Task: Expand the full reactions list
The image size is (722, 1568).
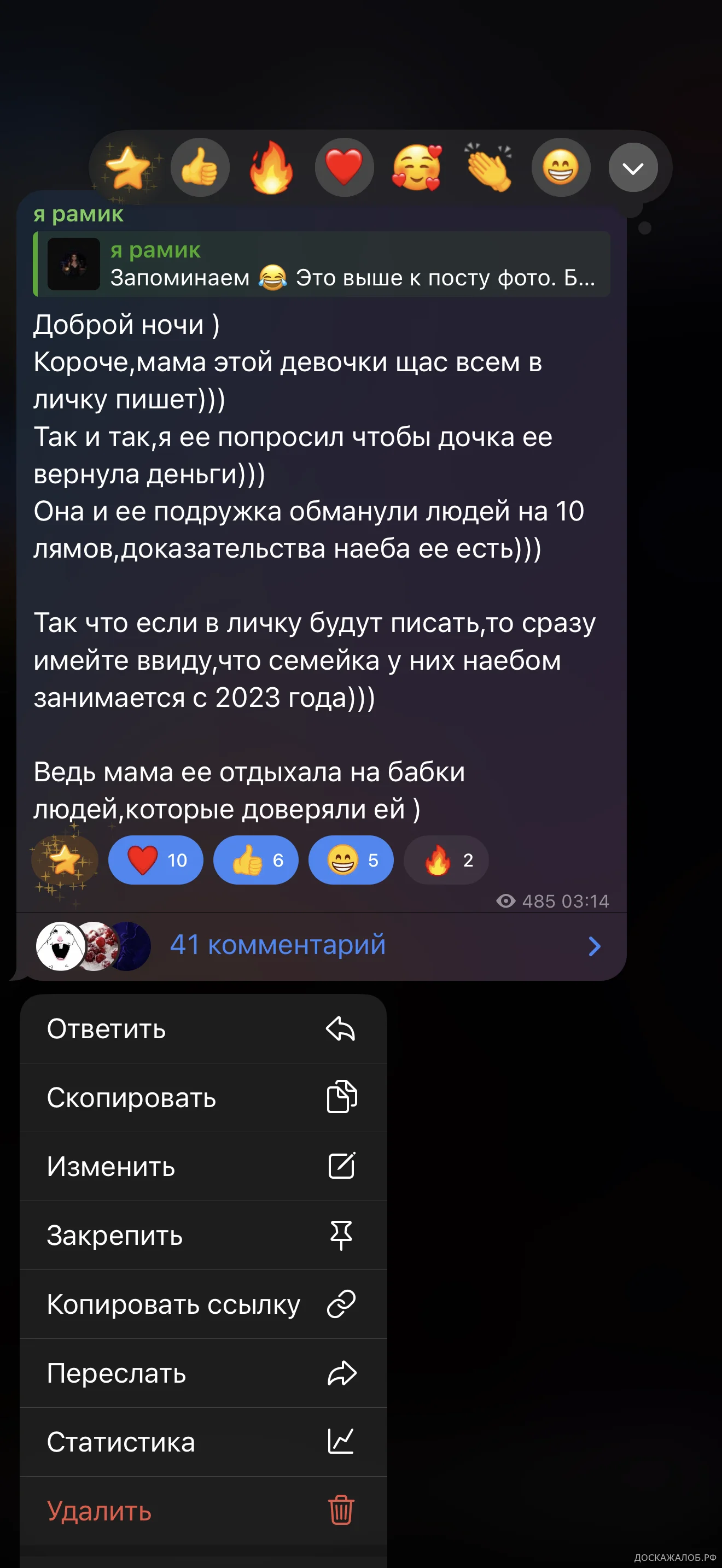Action: point(633,167)
